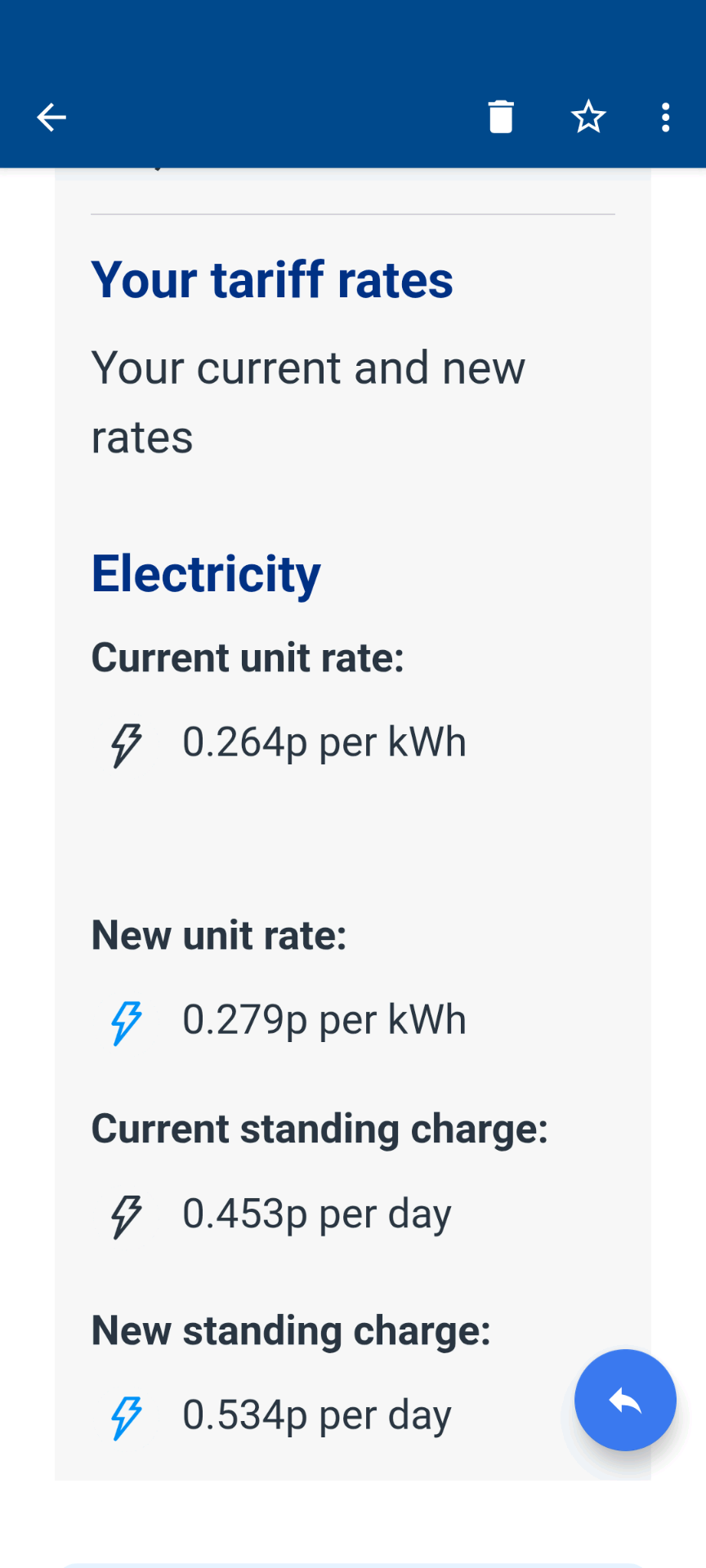Reply to this email
706x1568 pixels.
[x=625, y=1401]
